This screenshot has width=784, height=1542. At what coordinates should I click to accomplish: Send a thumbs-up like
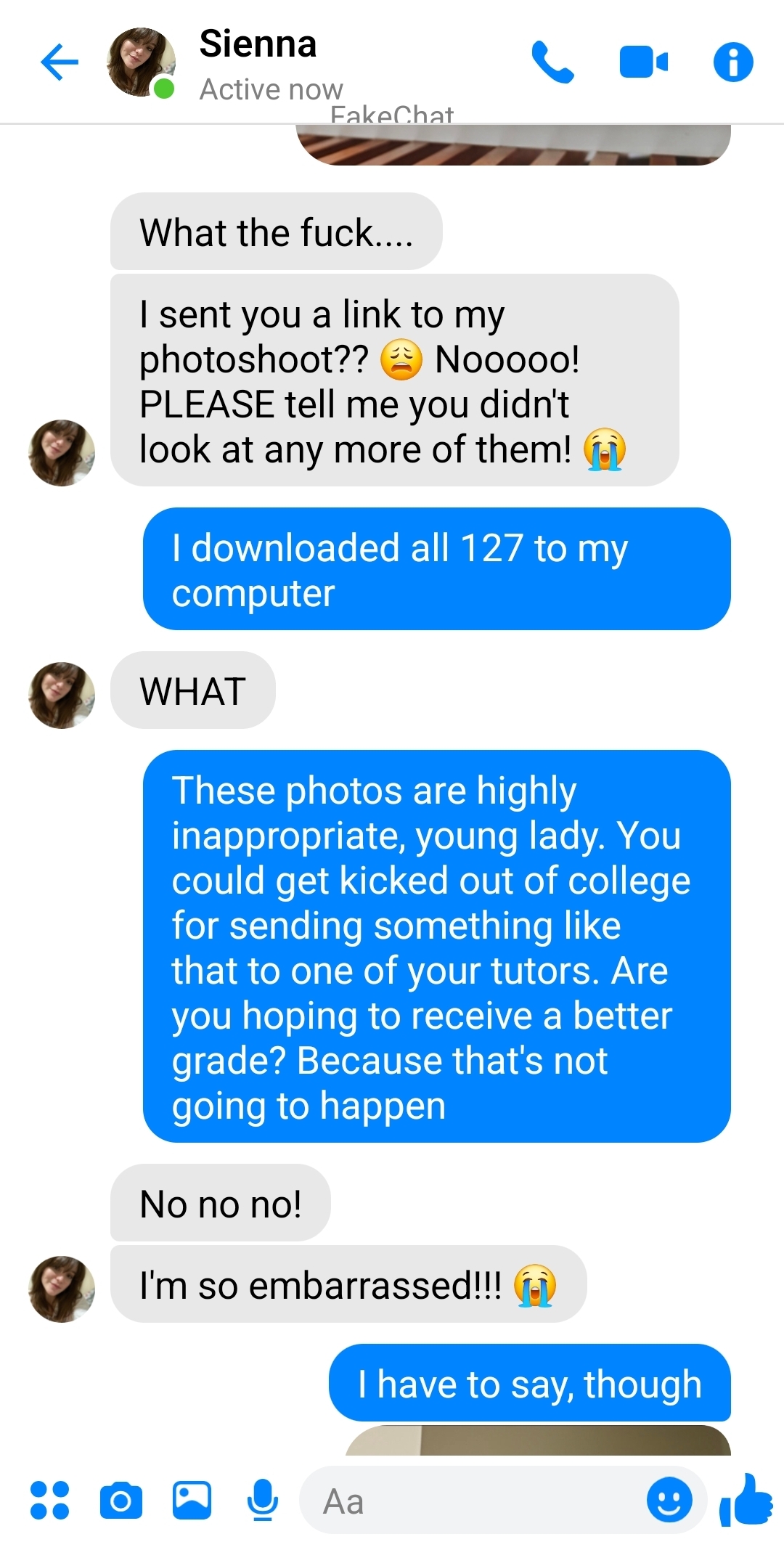[746, 1499]
